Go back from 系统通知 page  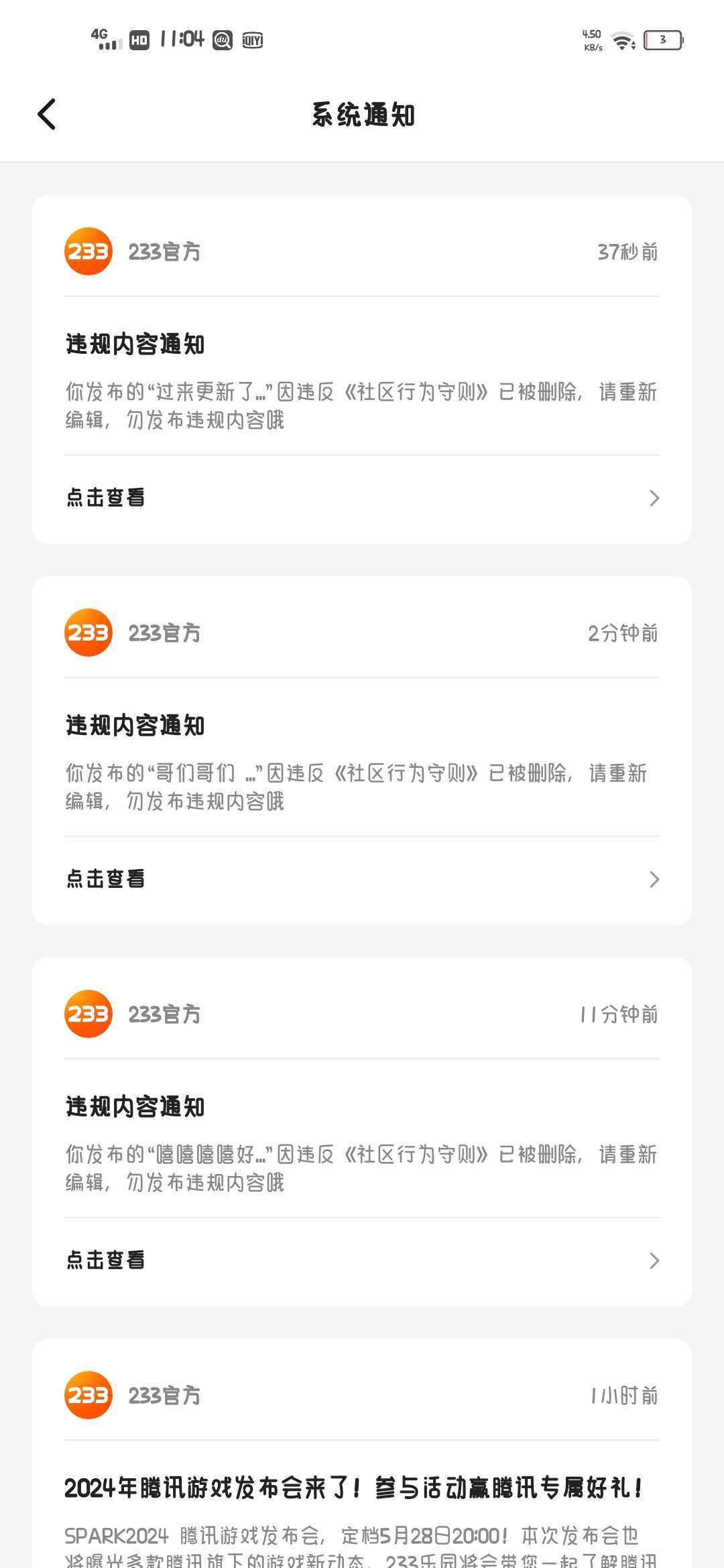pos(46,114)
